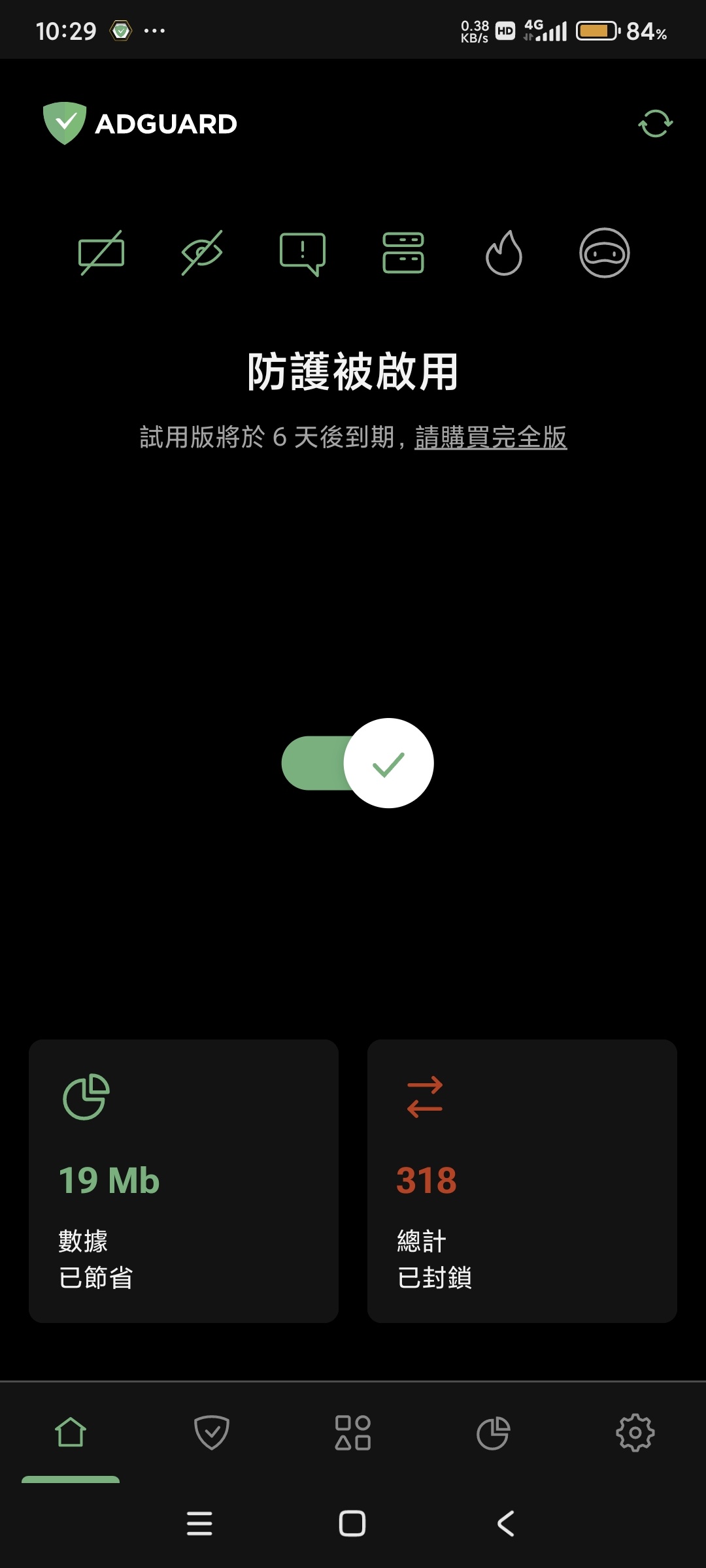Switch to the Protection shield tab
706x1568 pixels.
pos(212,1433)
